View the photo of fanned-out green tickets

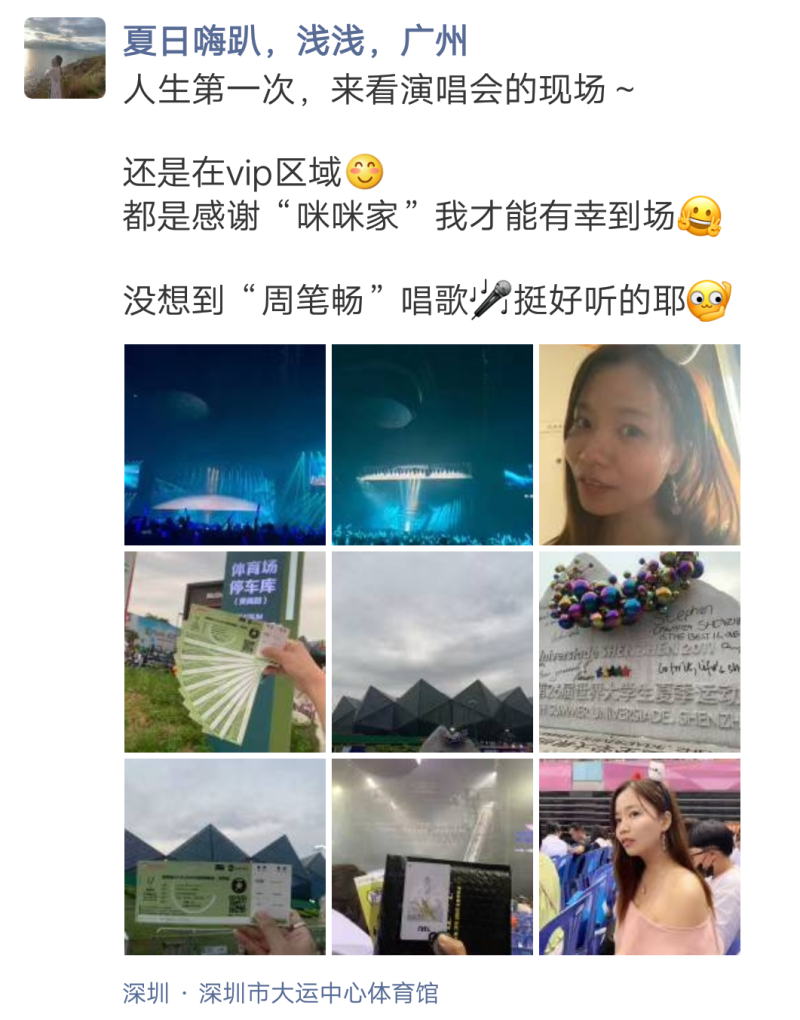point(225,651)
